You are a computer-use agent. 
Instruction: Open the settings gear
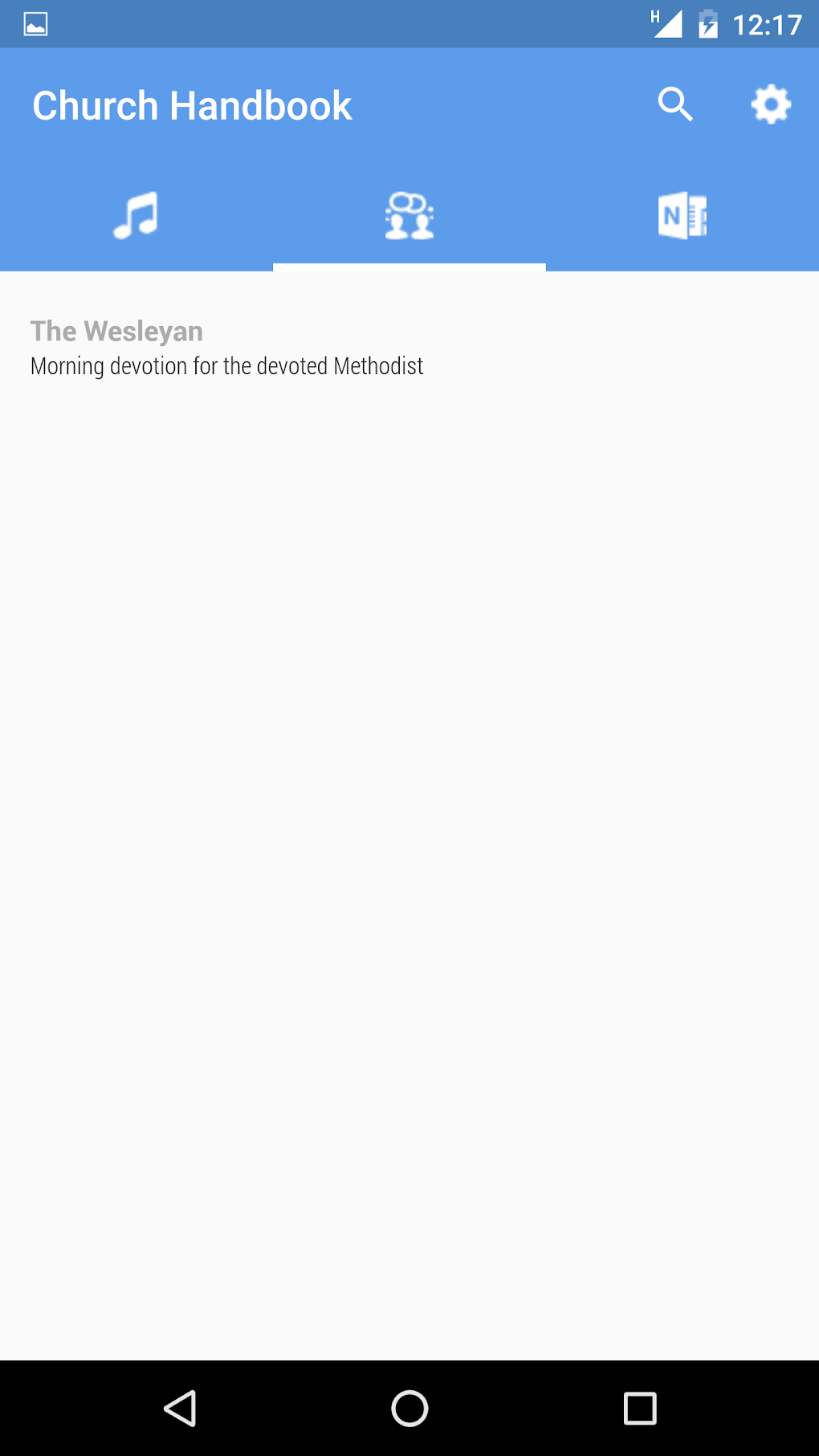tap(771, 104)
